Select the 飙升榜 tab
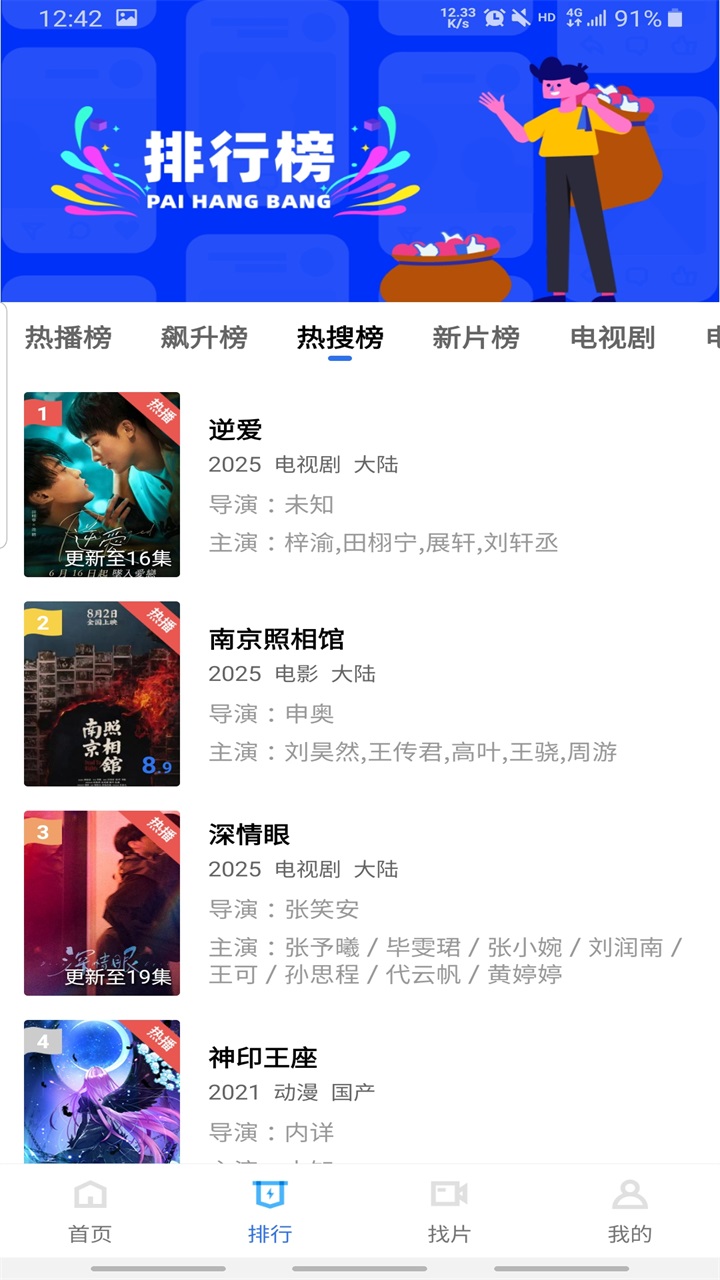 (204, 338)
